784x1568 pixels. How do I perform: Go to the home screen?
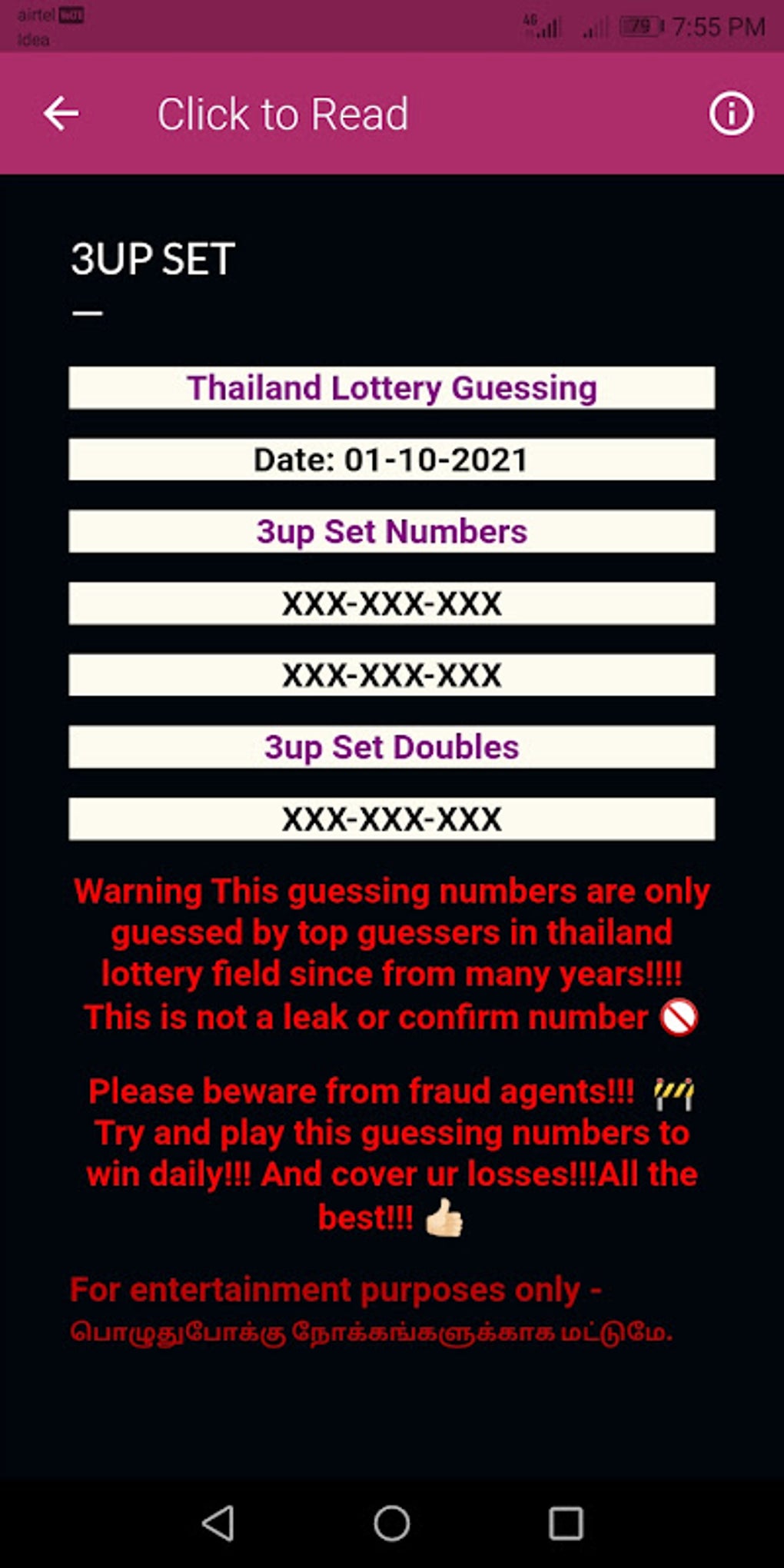(392, 1523)
